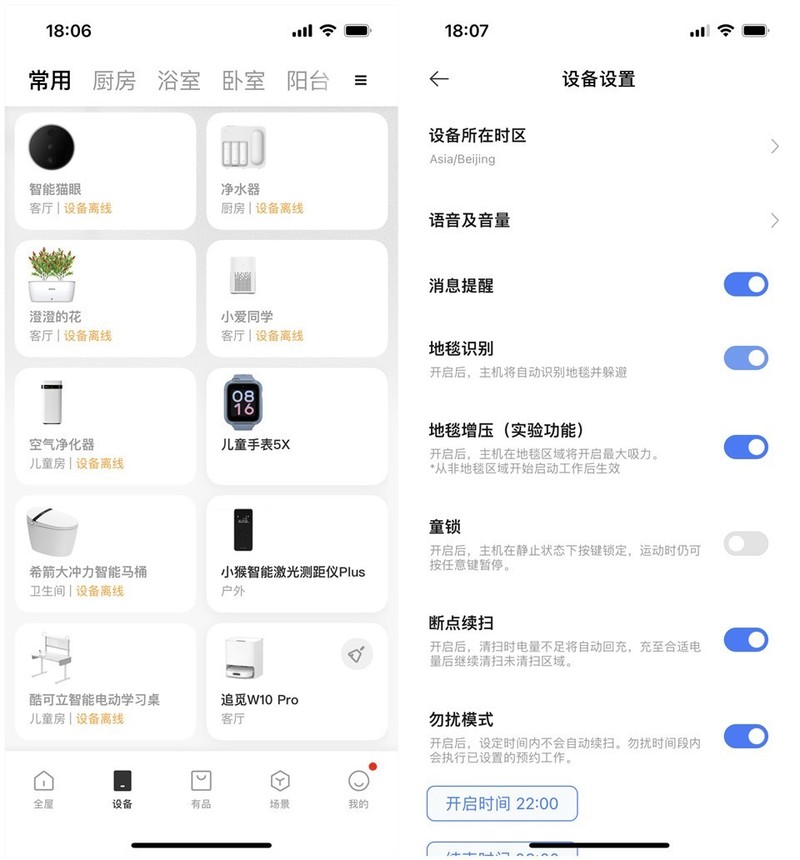Tap the 有品 shopping icon in bottom bar
Image resolution: width=800 pixels, height=860 pixels.
coord(200,788)
